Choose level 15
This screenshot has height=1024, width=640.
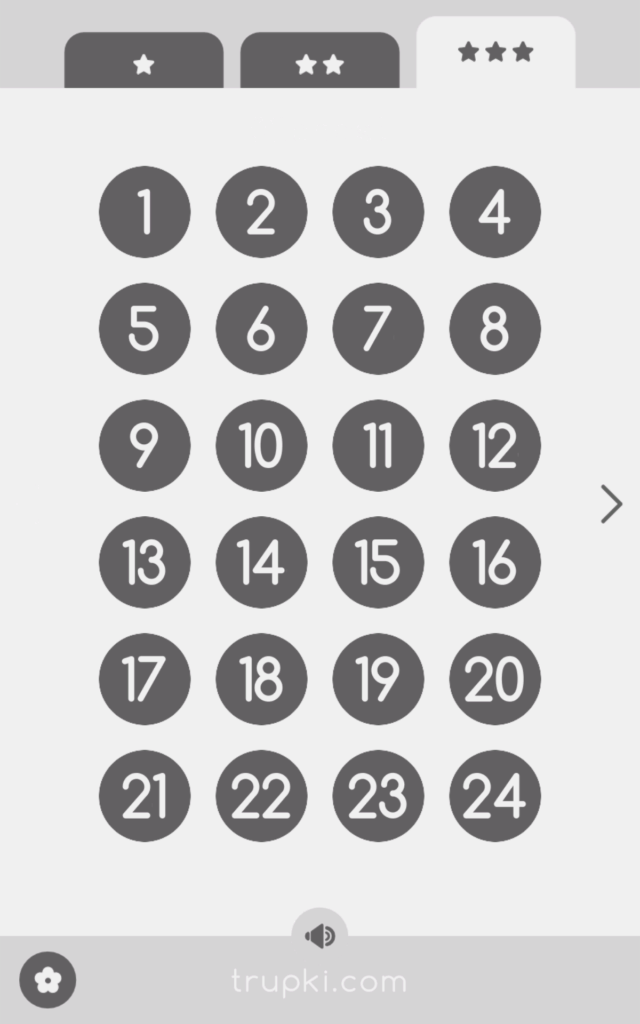[378, 562]
